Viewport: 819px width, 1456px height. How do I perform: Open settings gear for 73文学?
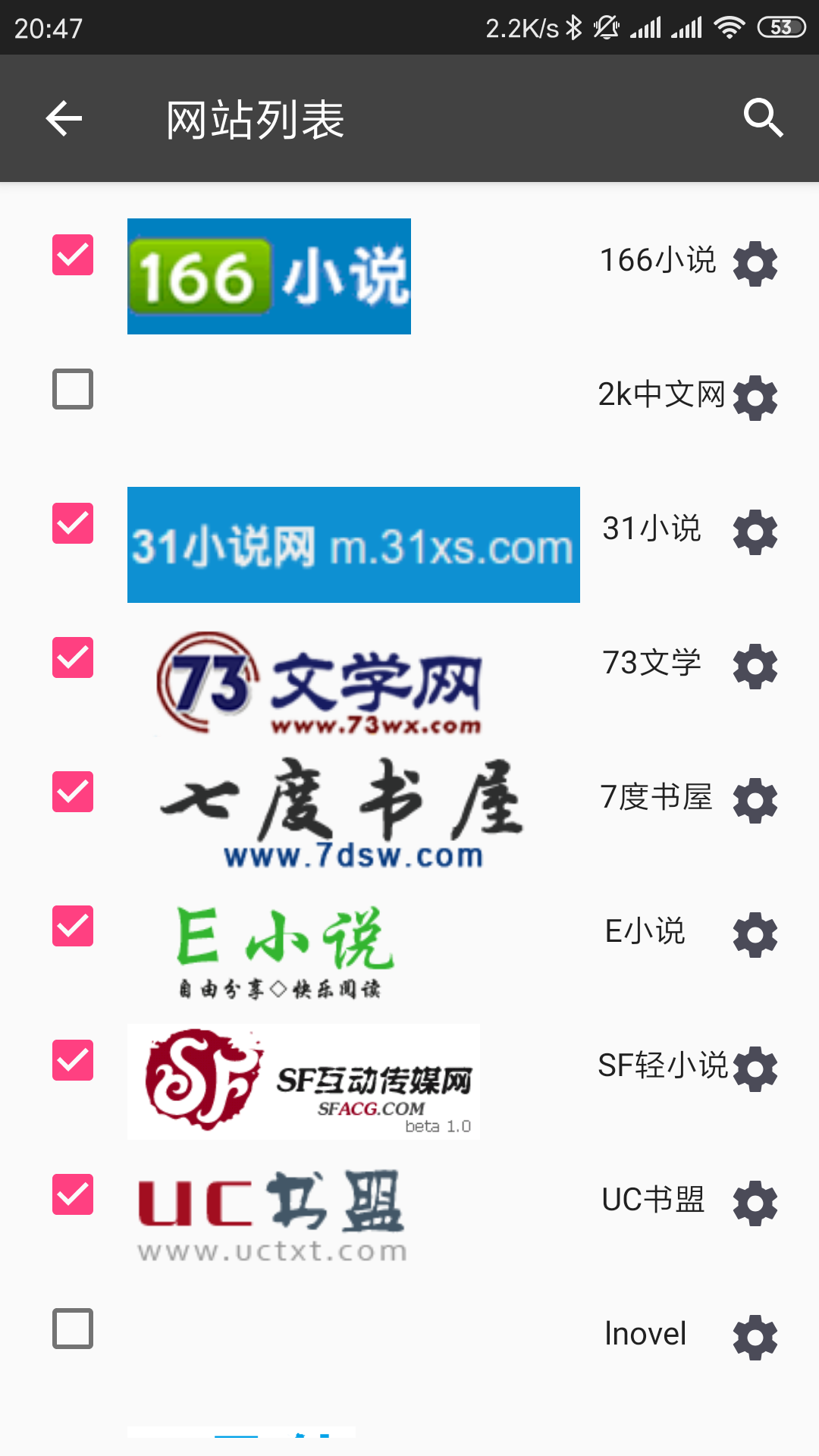pos(755,666)
